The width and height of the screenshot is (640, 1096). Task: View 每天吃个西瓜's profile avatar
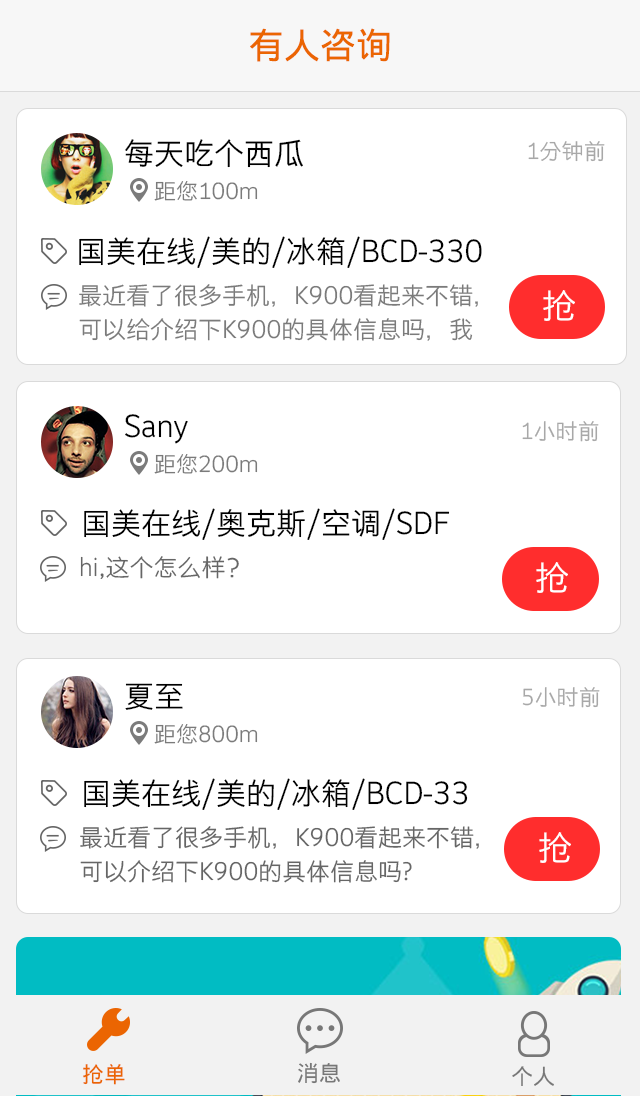[x=77, y=169]
